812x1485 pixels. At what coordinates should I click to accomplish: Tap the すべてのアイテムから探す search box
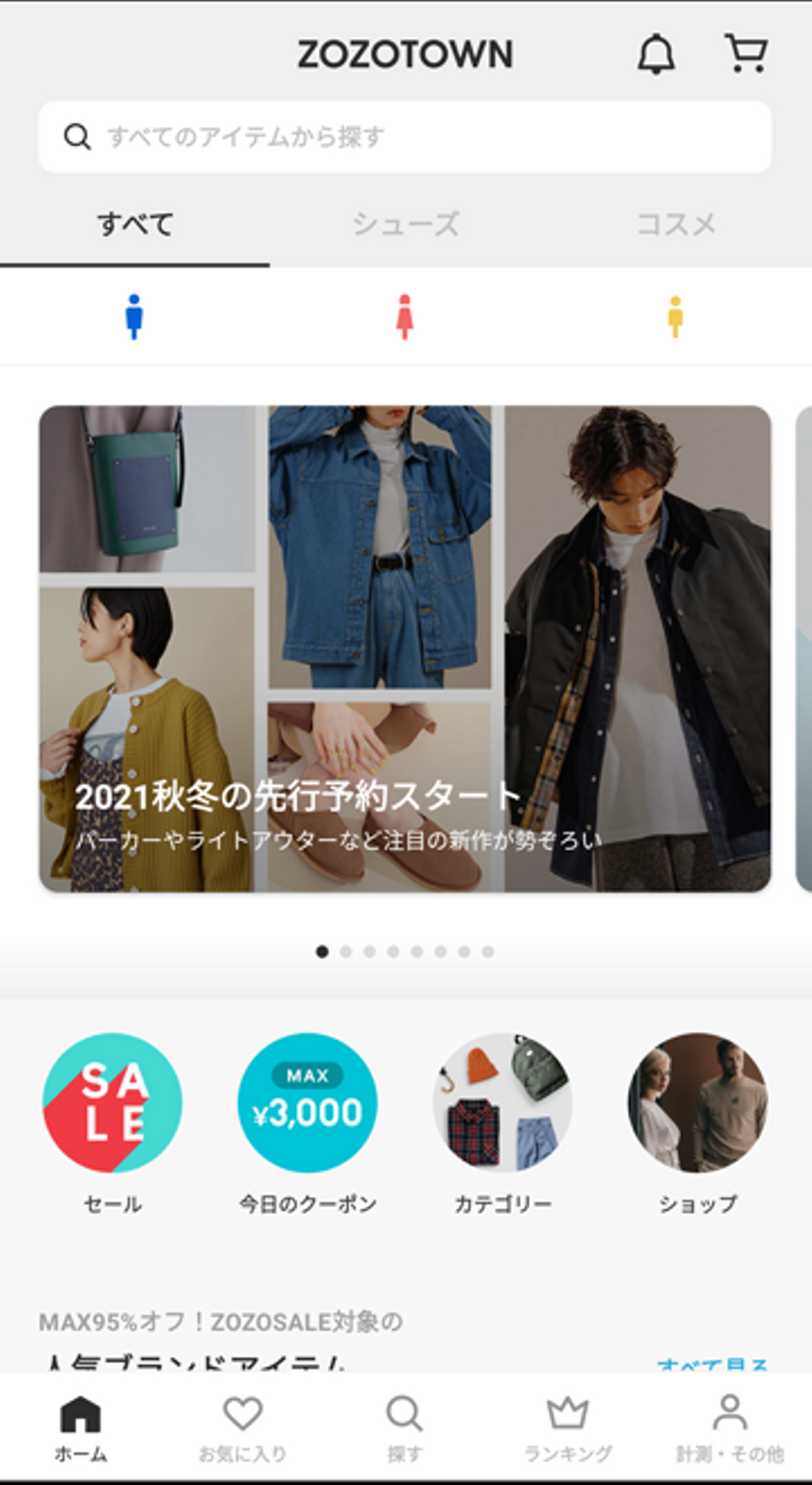[x=404, y=137]
